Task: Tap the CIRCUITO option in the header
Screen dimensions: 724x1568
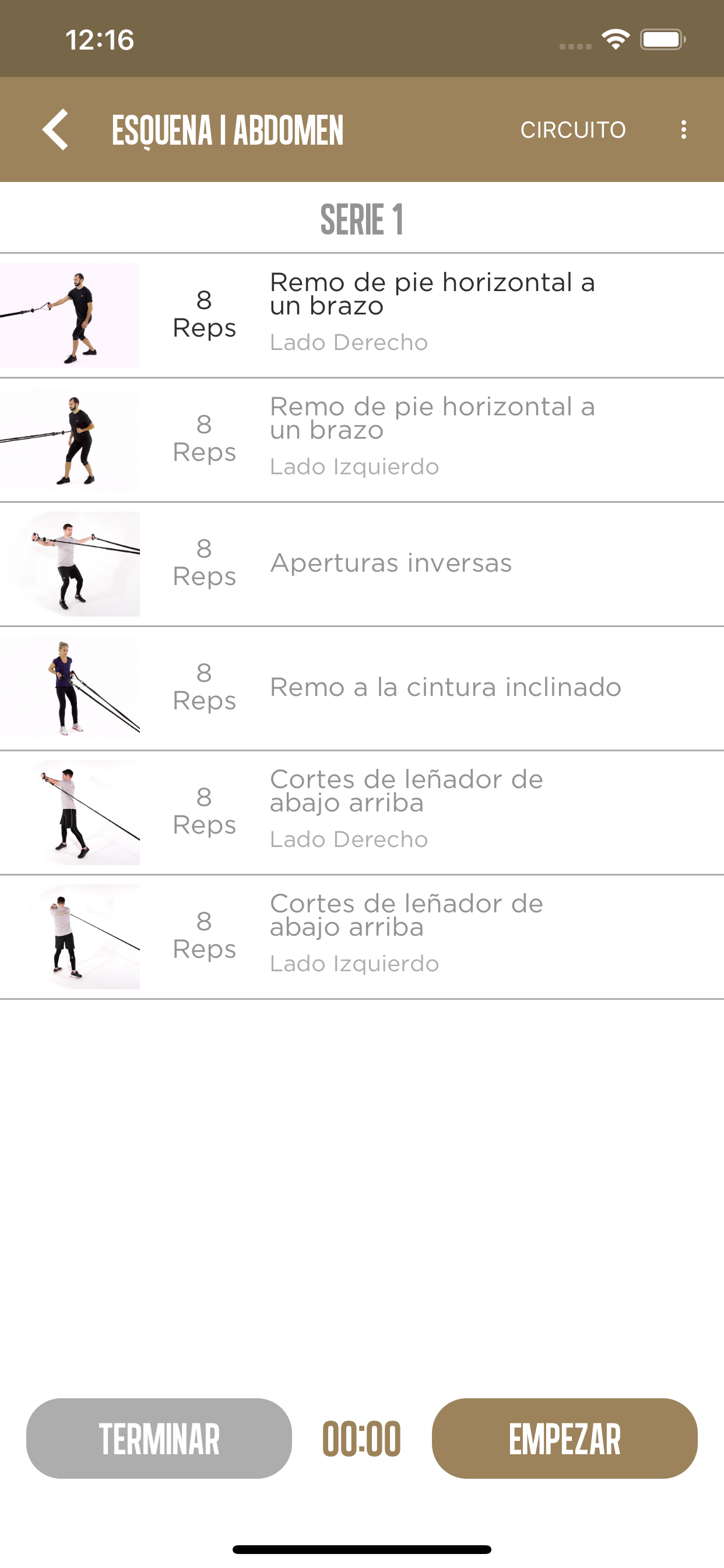Action: tap(572, 129)
